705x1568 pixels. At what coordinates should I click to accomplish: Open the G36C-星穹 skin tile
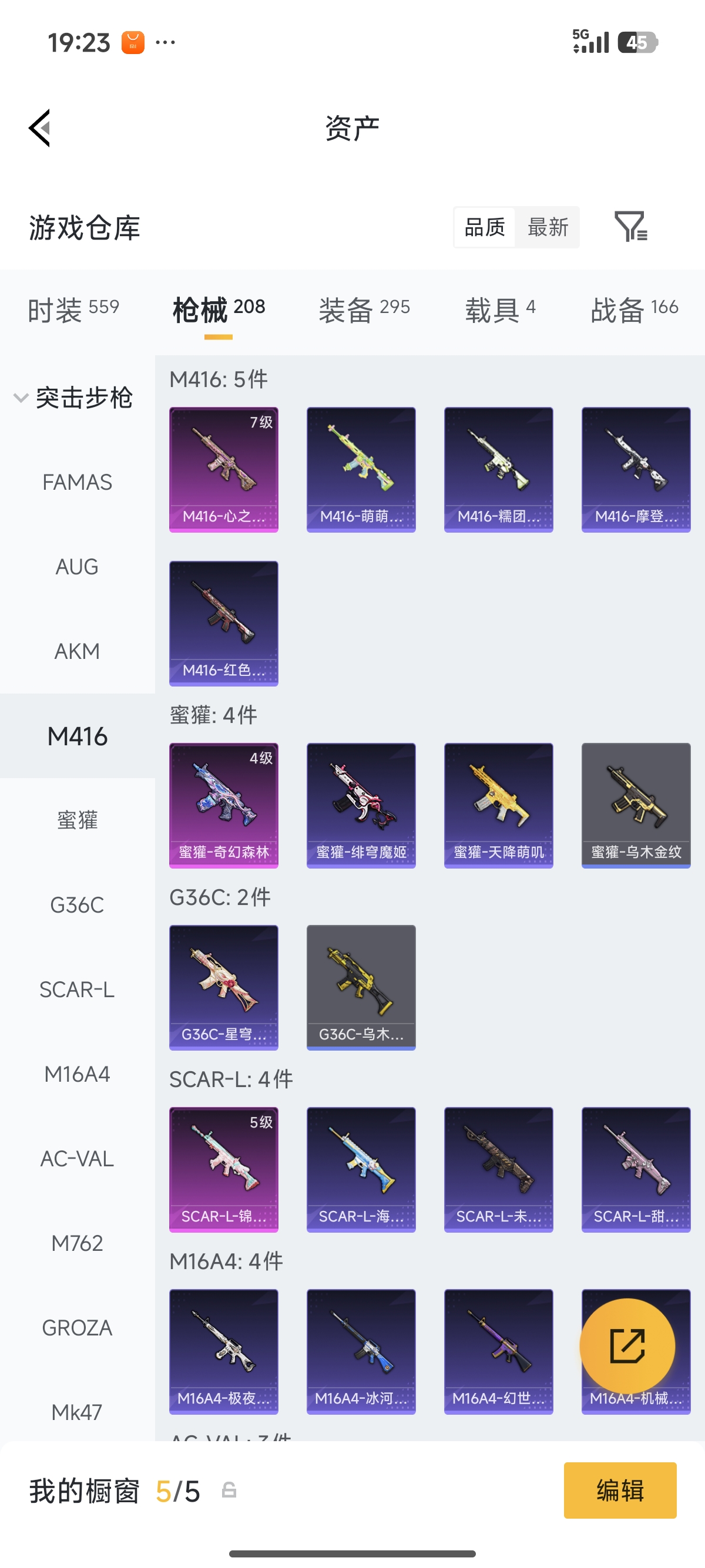pos(223,987)
